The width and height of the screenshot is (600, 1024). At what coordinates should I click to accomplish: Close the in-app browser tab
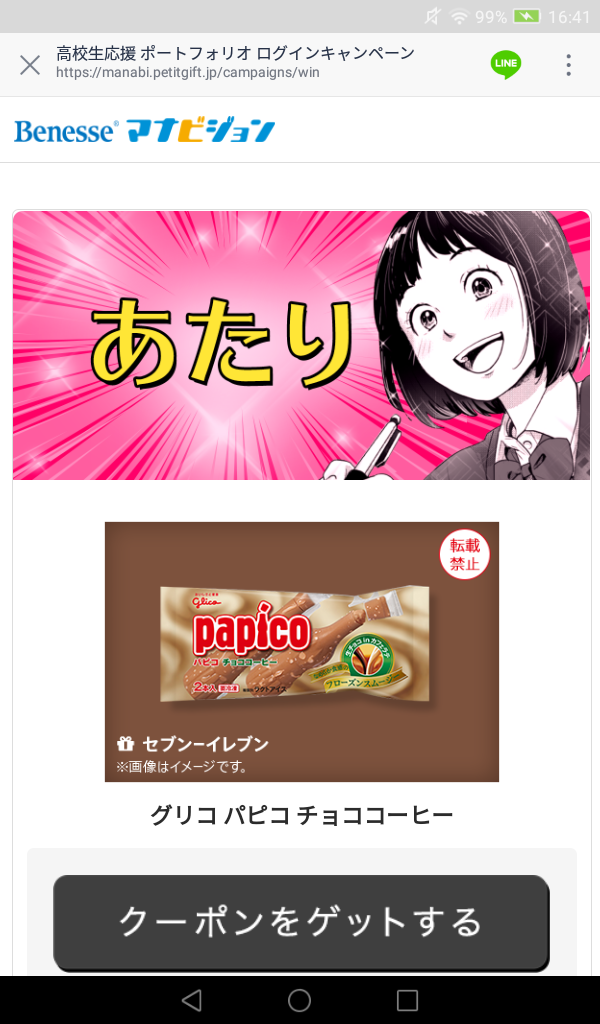(x=30, y=66)
